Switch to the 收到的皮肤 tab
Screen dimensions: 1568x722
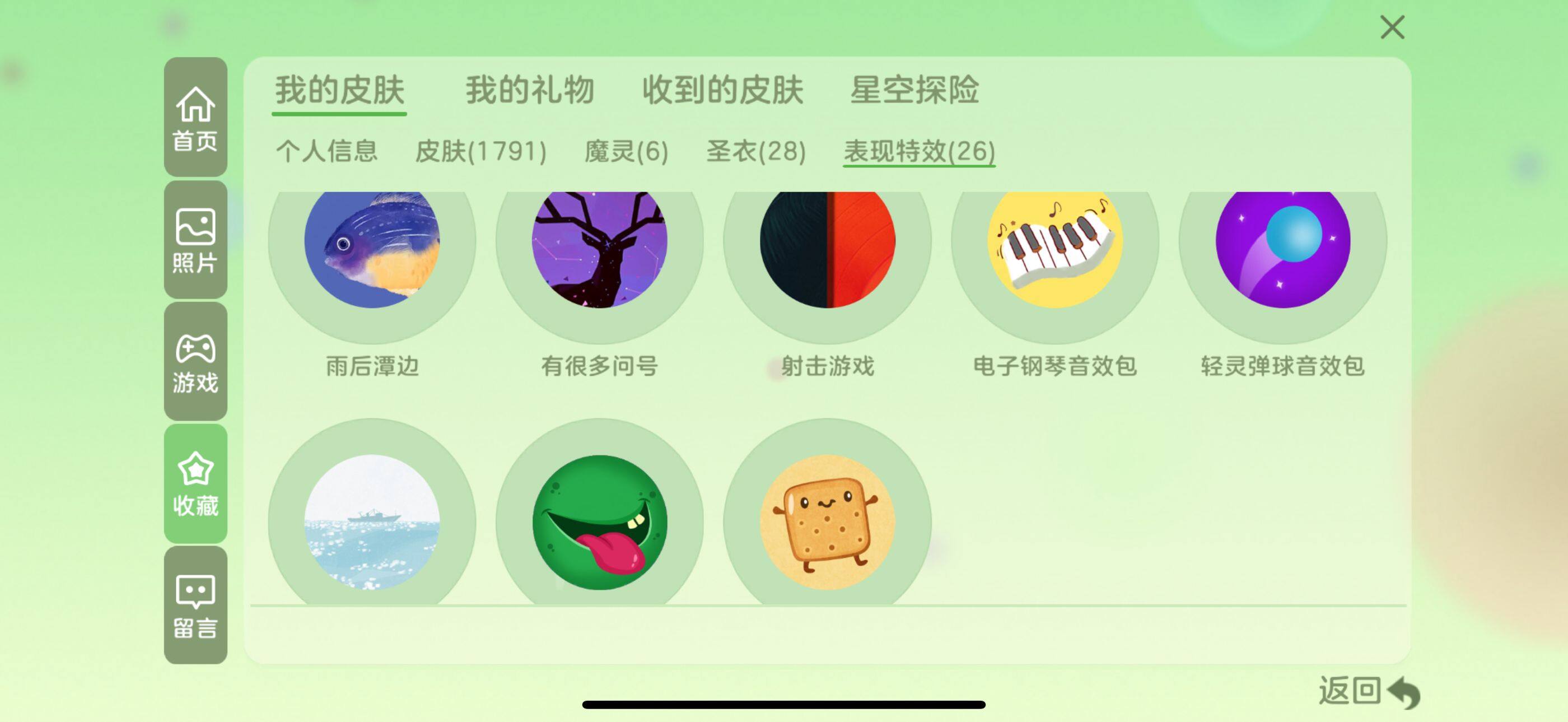click(x=722, y=90)
